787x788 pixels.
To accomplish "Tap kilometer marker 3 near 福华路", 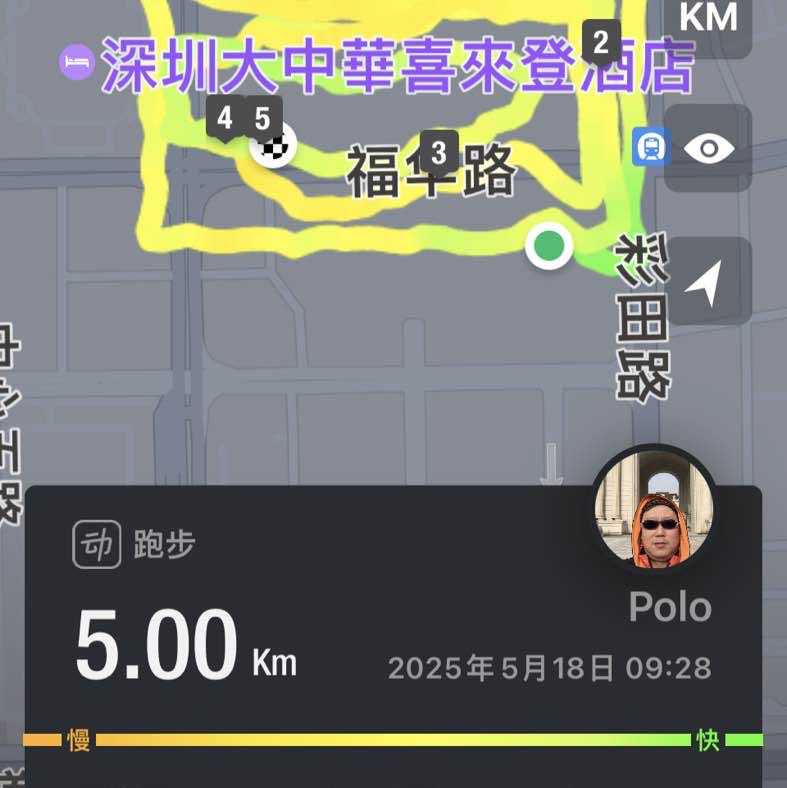I will click(438, 150).
